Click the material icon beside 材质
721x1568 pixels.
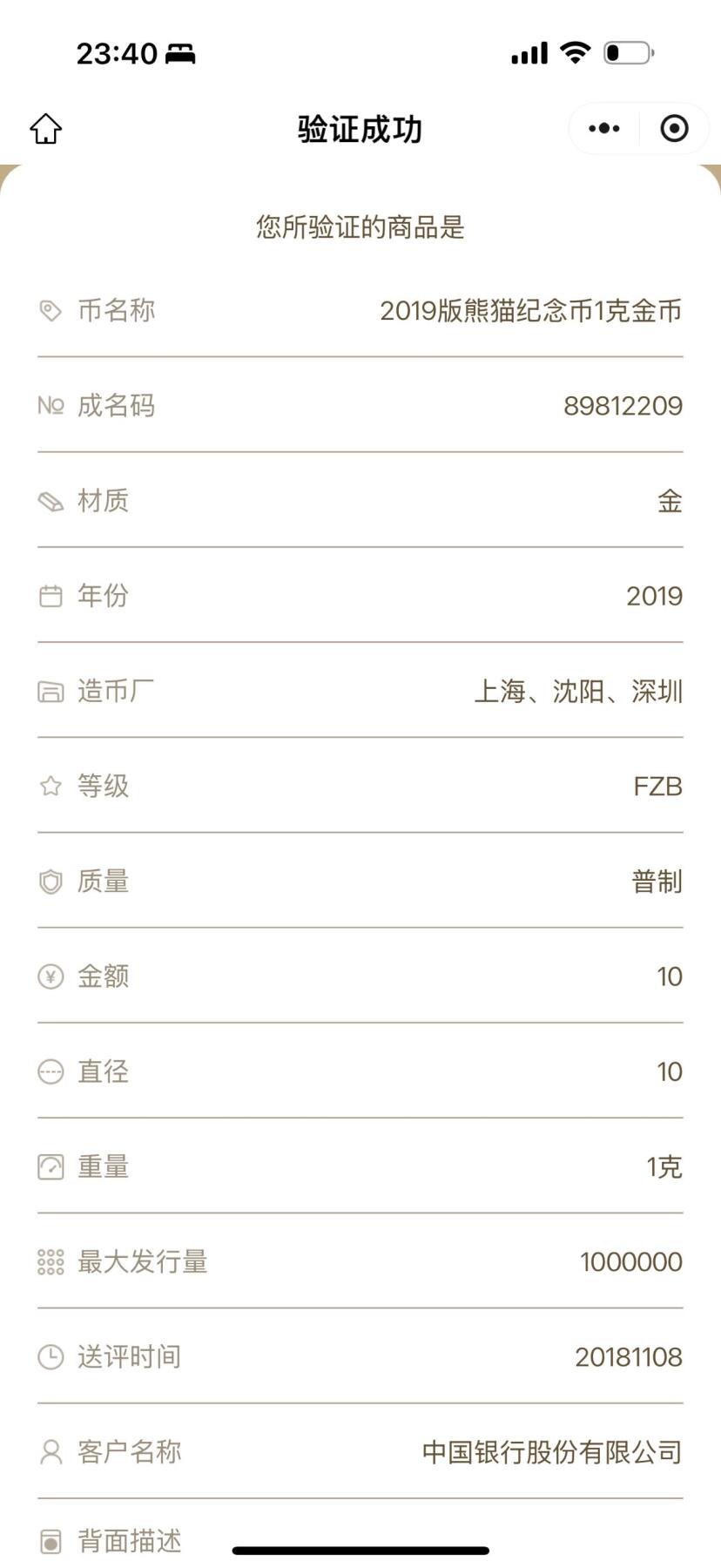pos(50,501)
